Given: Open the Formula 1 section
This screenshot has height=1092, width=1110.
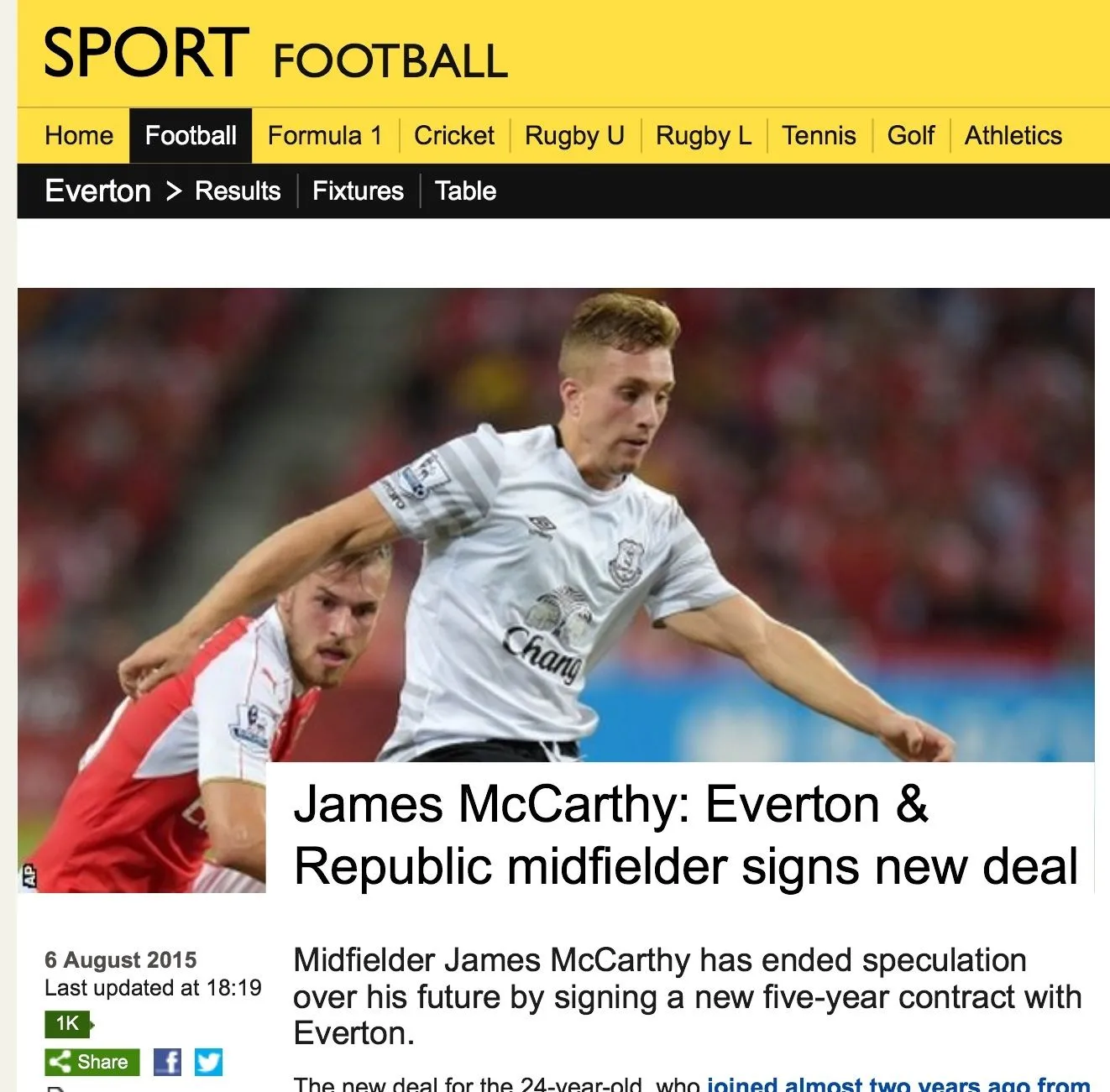Looking at the screenshot, I should pos(324,136).
